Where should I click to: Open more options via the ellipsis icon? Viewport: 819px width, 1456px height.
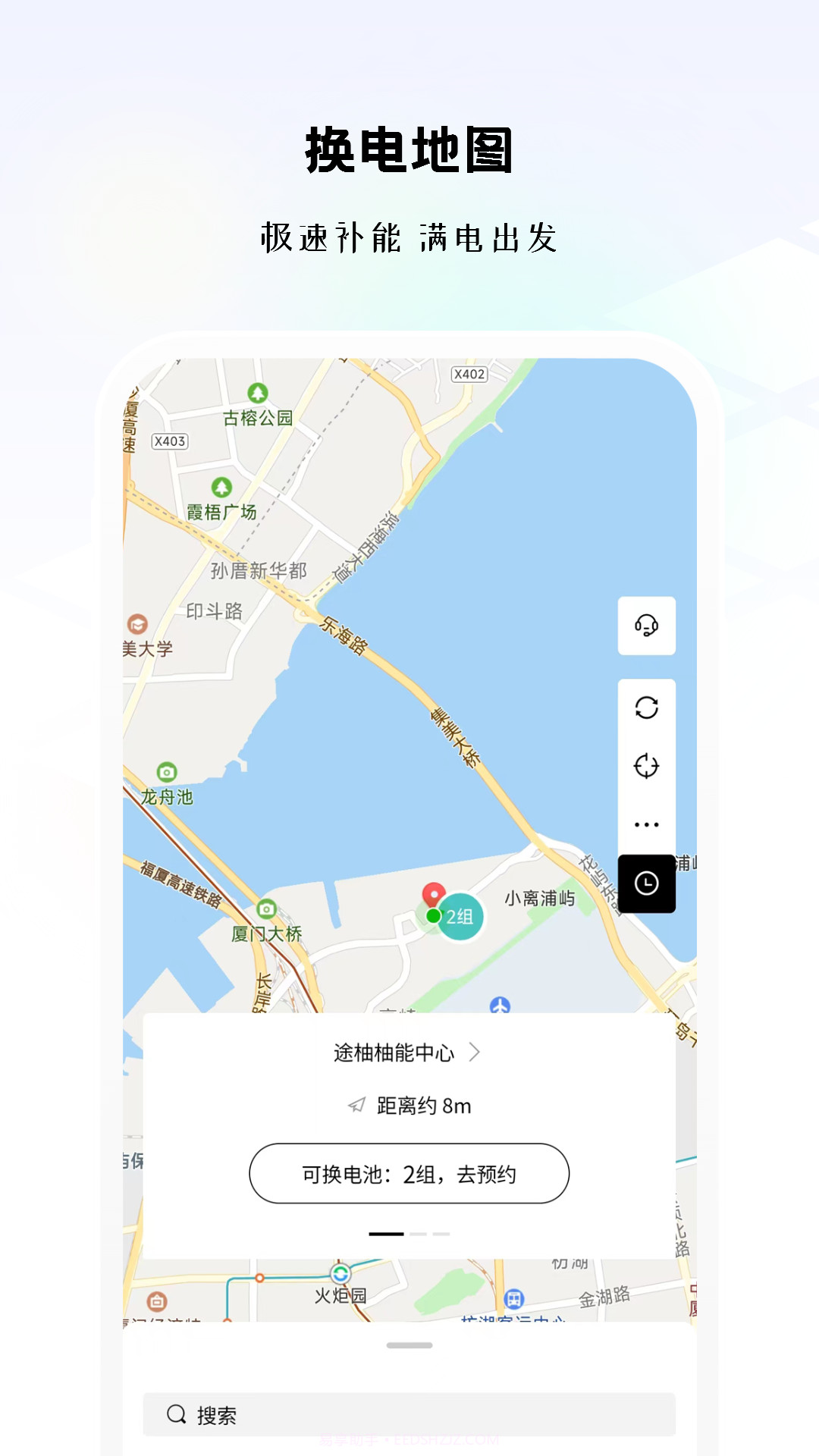tap(645, 824)
